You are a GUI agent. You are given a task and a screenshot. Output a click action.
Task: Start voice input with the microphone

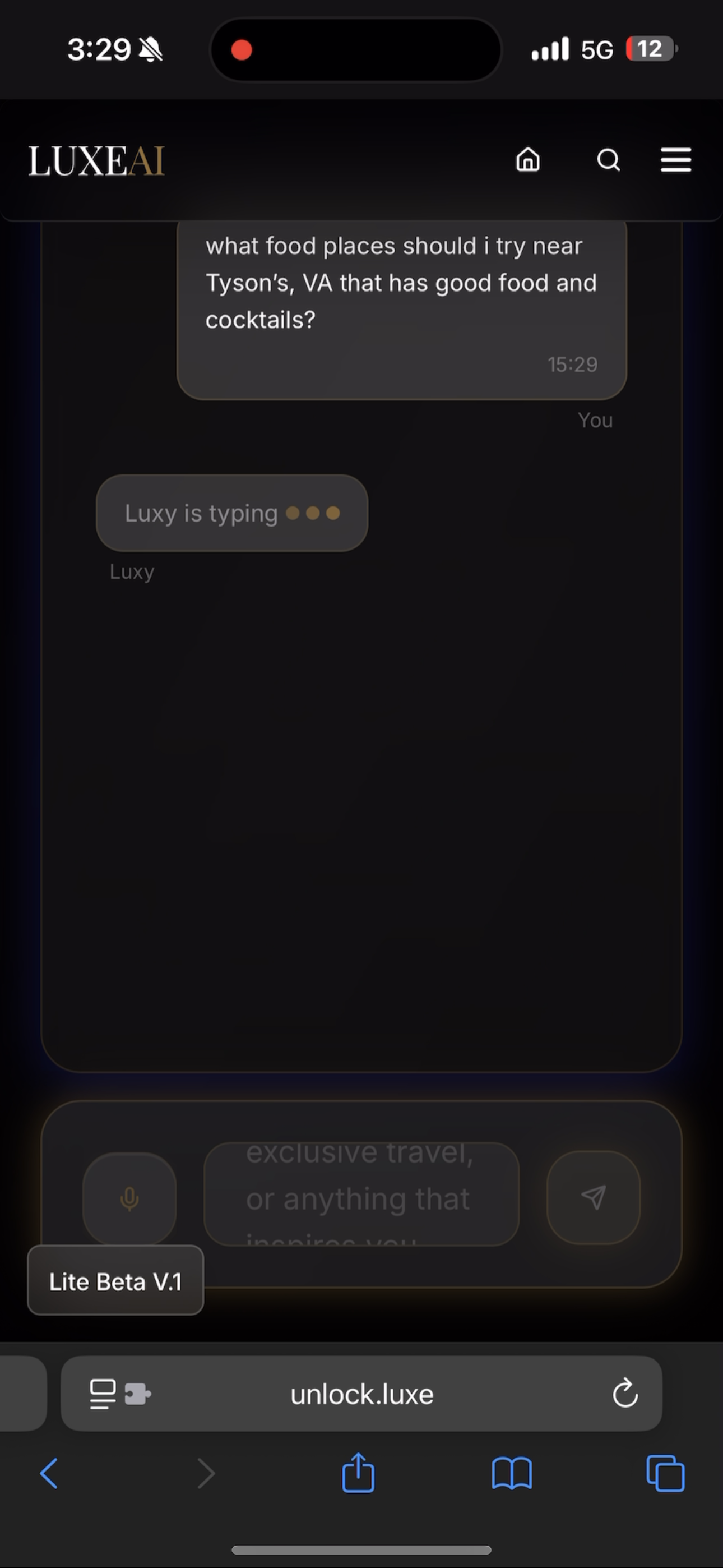129,1198
